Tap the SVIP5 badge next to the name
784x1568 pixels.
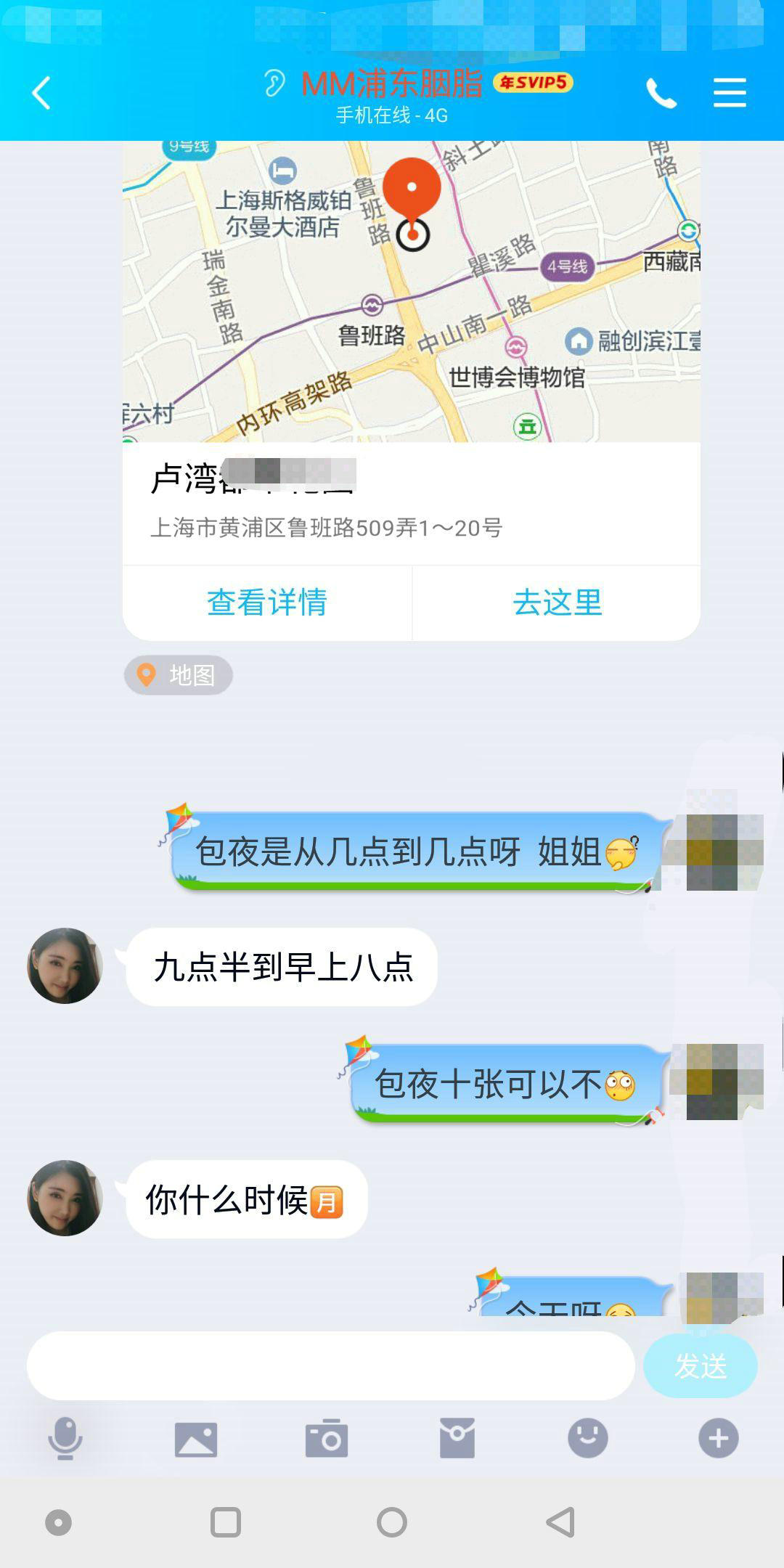point(534,83)
